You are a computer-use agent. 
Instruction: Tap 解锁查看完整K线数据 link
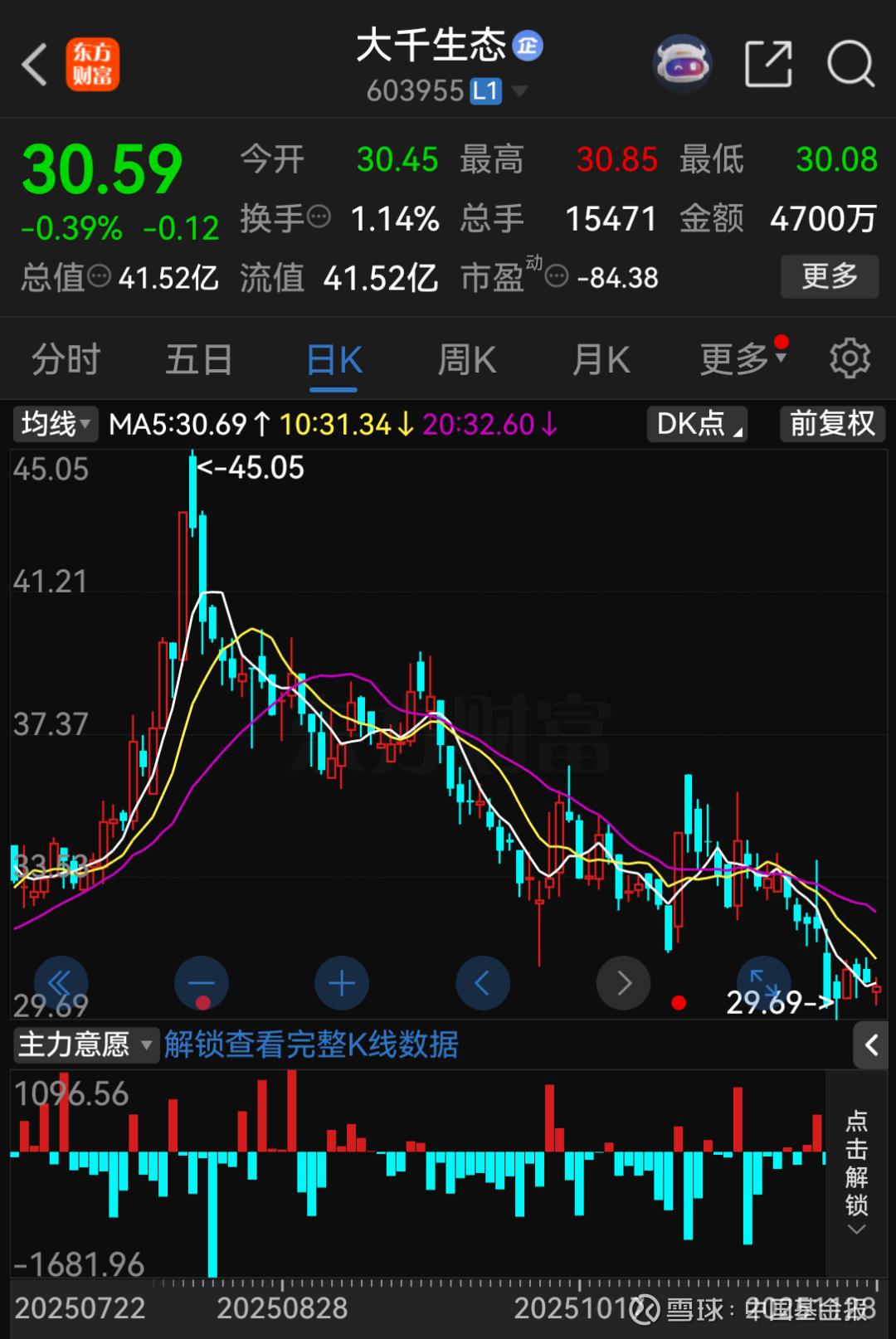[x=311, y=1044]
